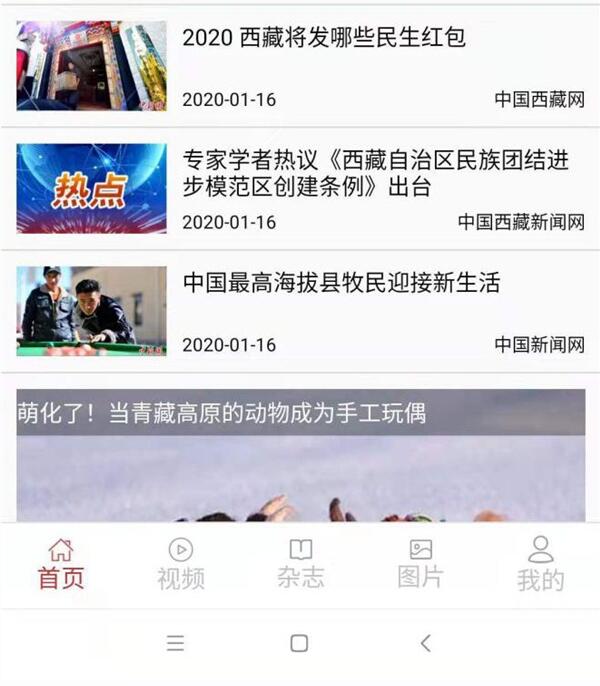Go to the 首页 tab
The height and width of the screenshot is (686, 600).
click(61, 564)
